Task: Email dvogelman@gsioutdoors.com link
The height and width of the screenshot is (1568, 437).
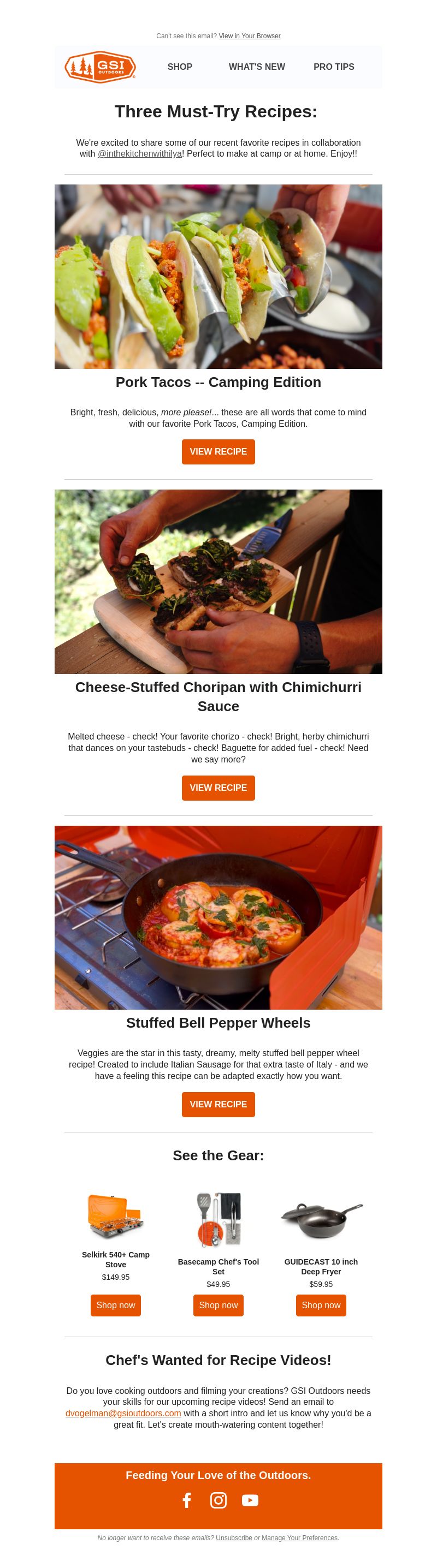Action: click(123, 1413)
